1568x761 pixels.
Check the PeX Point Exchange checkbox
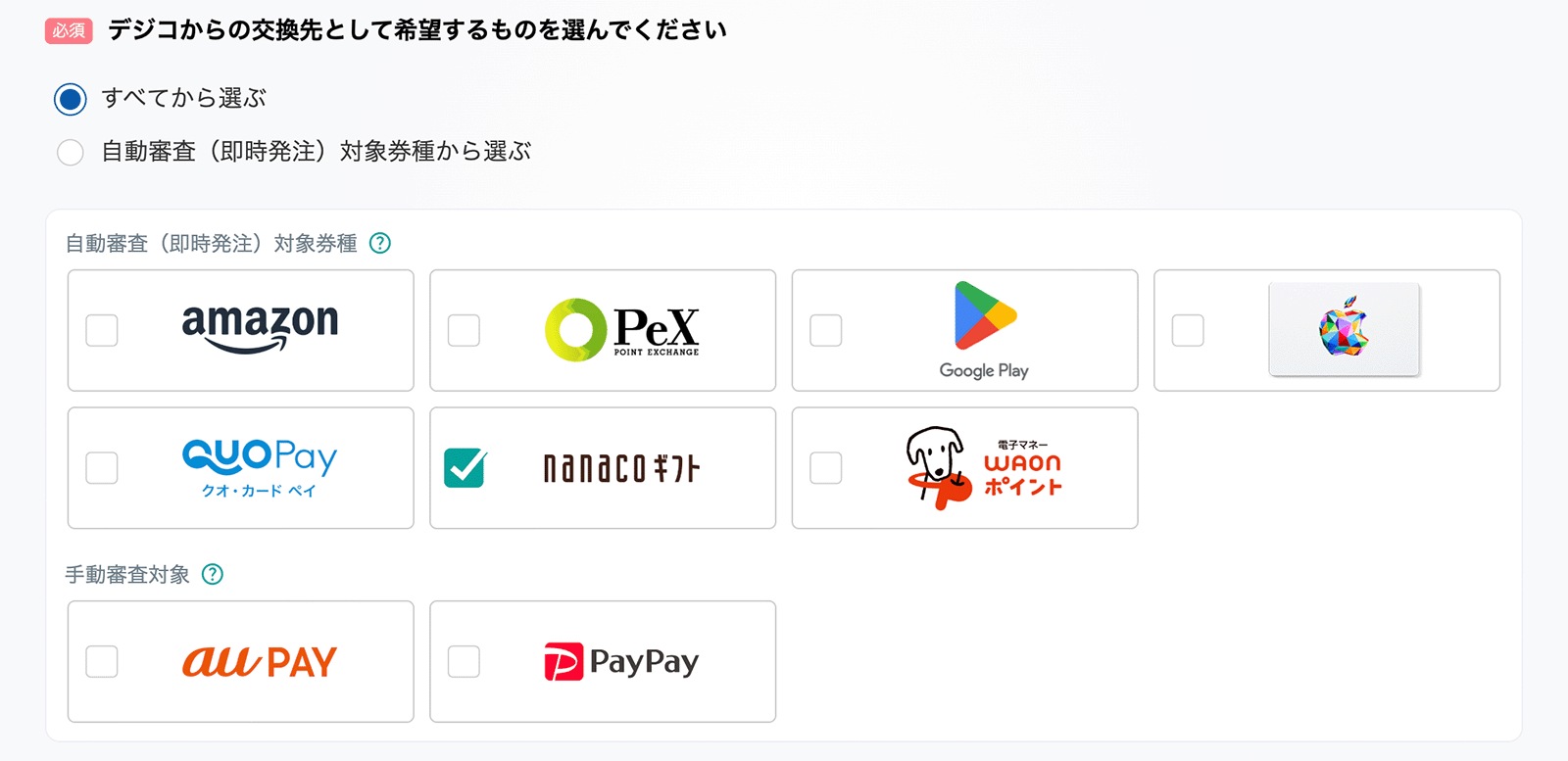pyautogui.click(x=464, y=330)
